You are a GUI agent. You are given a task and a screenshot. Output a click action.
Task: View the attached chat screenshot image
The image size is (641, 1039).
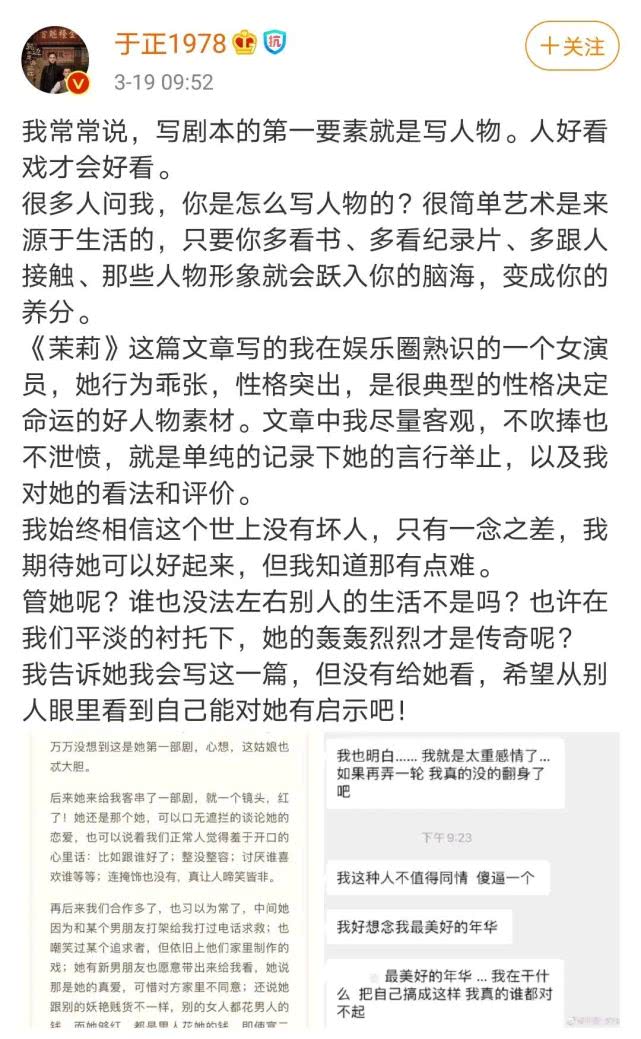pos(471,880)
